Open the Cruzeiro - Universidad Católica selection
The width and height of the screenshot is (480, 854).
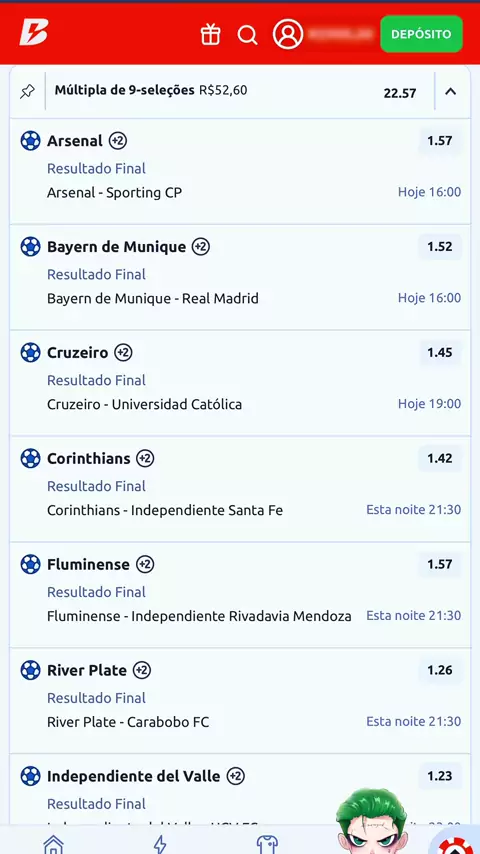(240, 383)
